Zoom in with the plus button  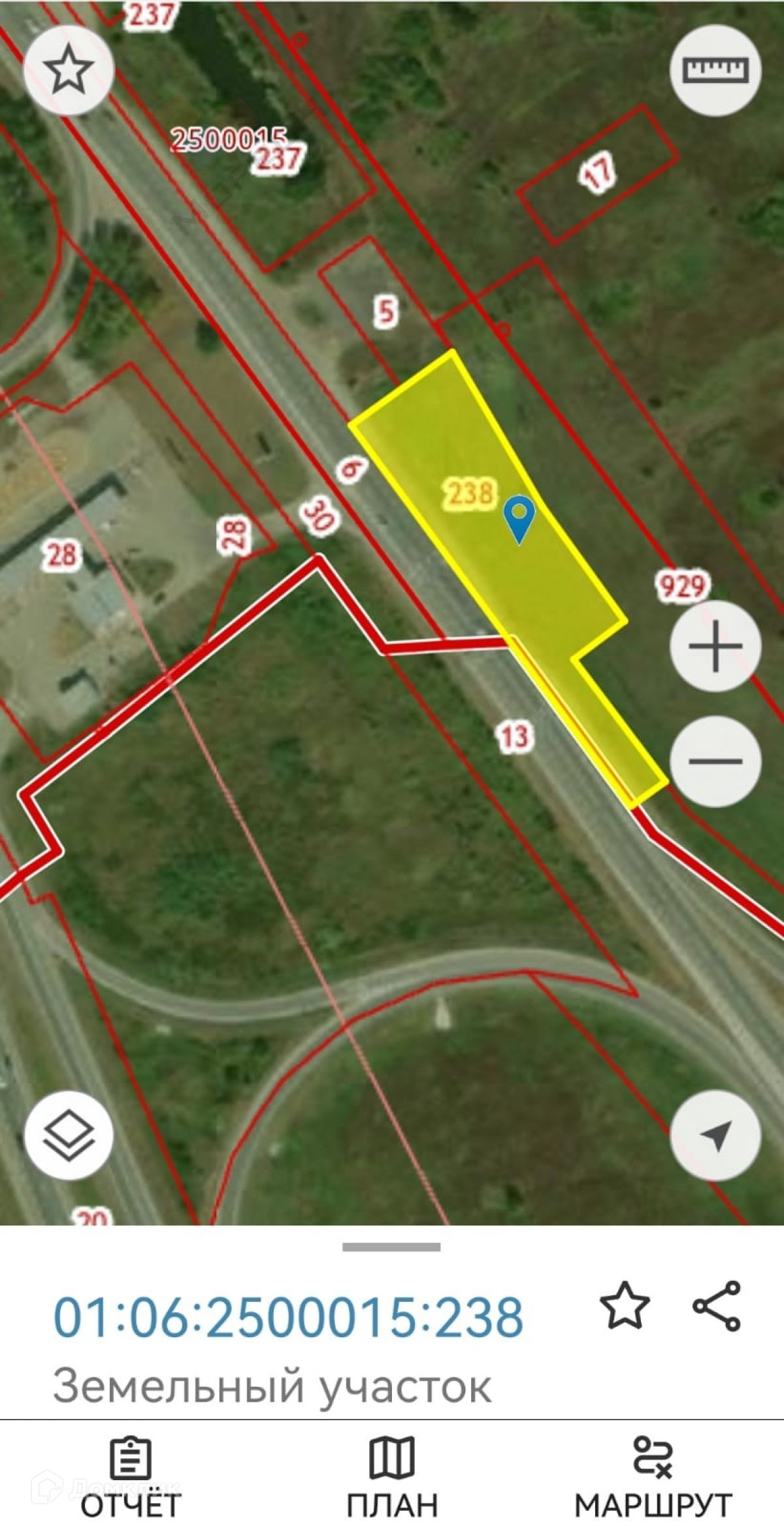pyautogui.click(x=715, y=646)
